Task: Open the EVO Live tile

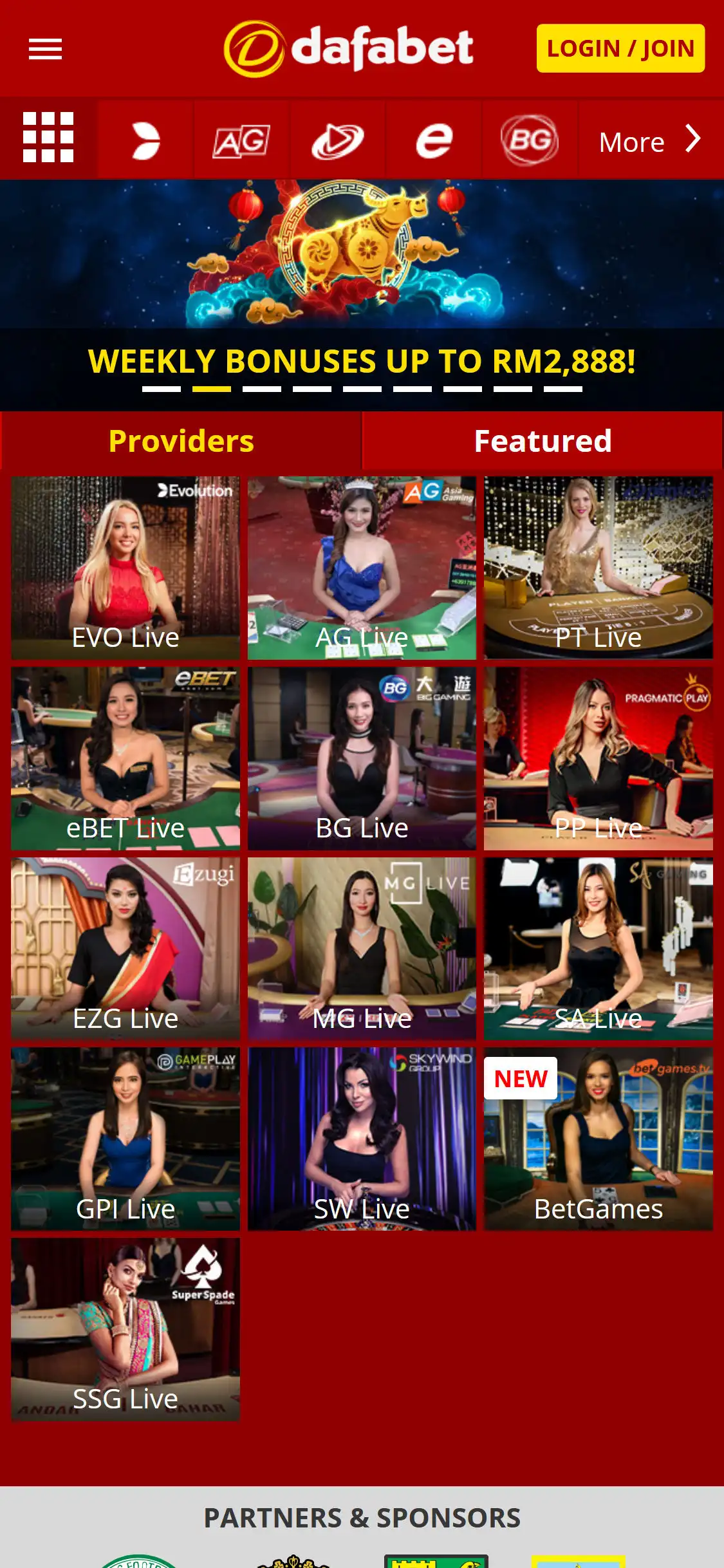Action: [125, 567]
